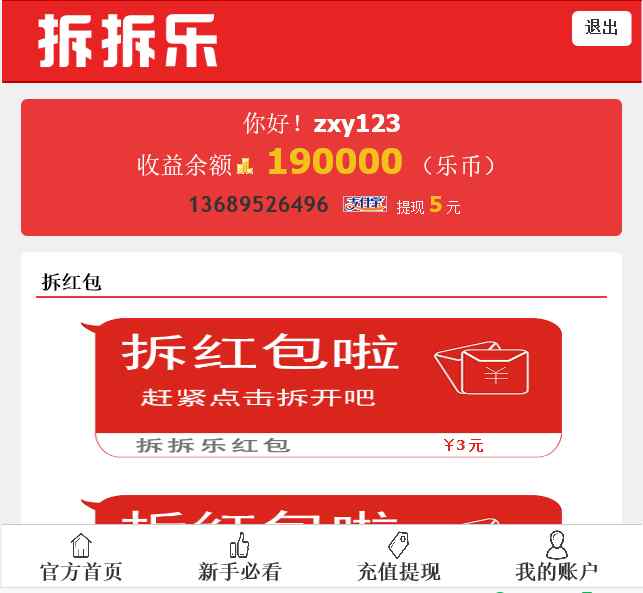
Task: Tap the 退出 logout button
Action: 601,28
